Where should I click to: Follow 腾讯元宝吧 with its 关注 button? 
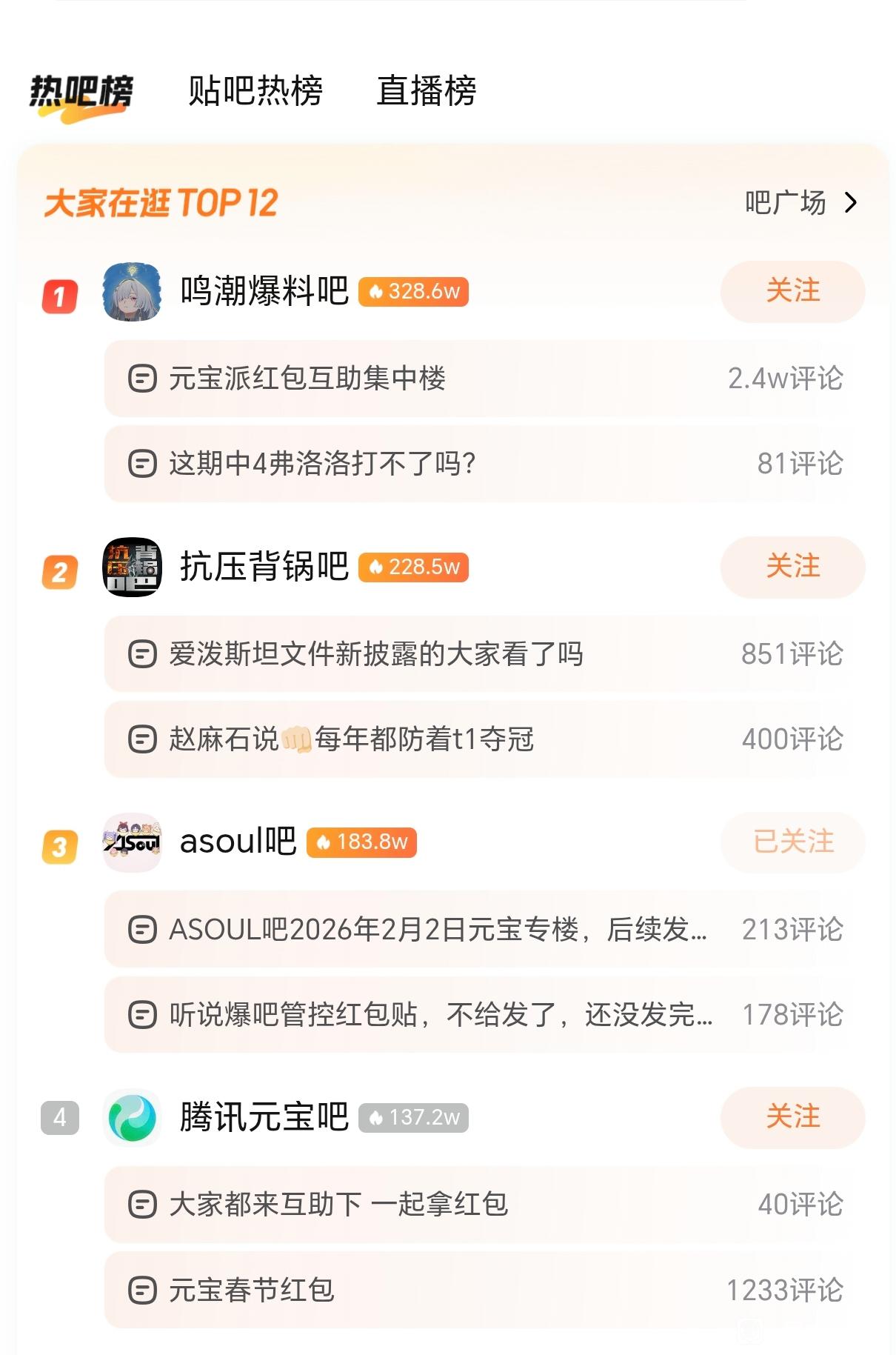(792, 1117)
